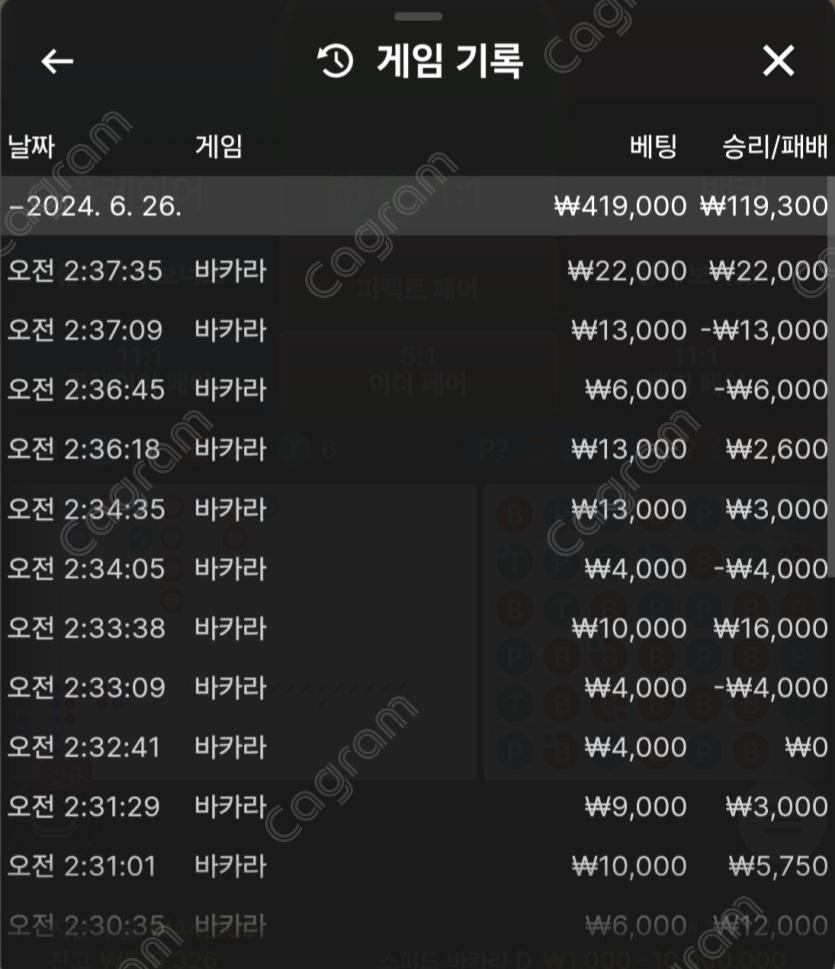Go back using the arrow
Image resolution: width=835 pixels, height=969 pixels.
[57, 61]
